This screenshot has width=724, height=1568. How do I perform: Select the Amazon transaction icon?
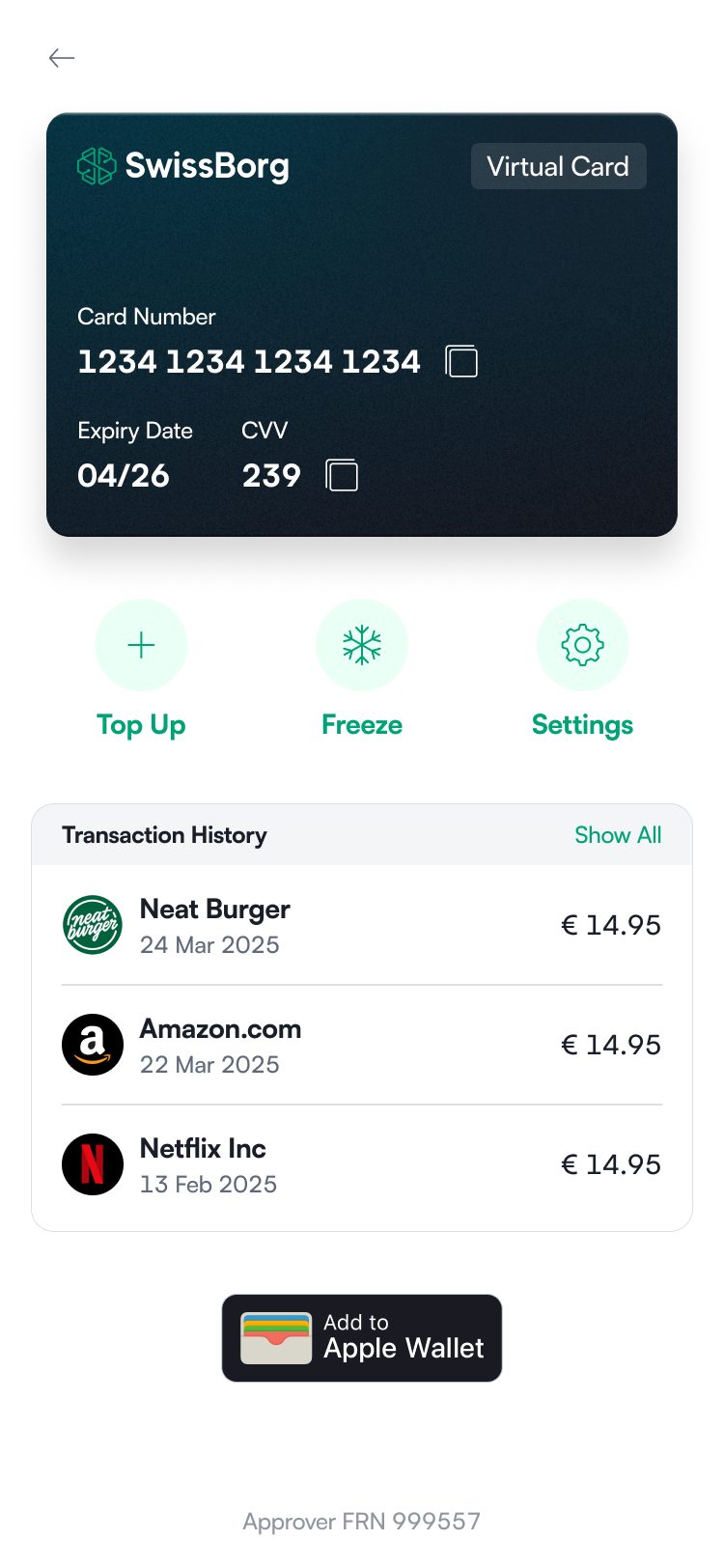tap(92, 1044)
